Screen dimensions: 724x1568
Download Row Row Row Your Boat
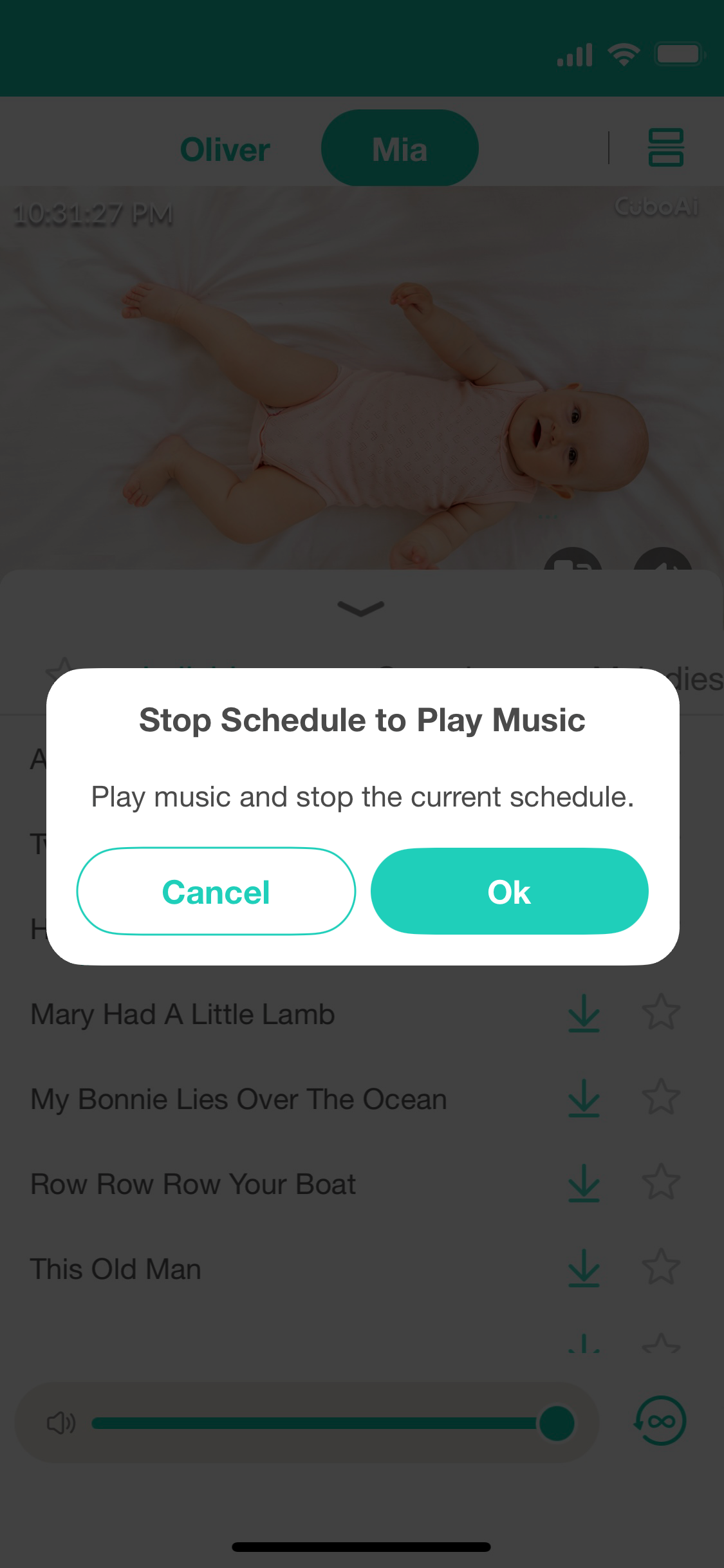pyautogui.click(x=584, y=1183)
